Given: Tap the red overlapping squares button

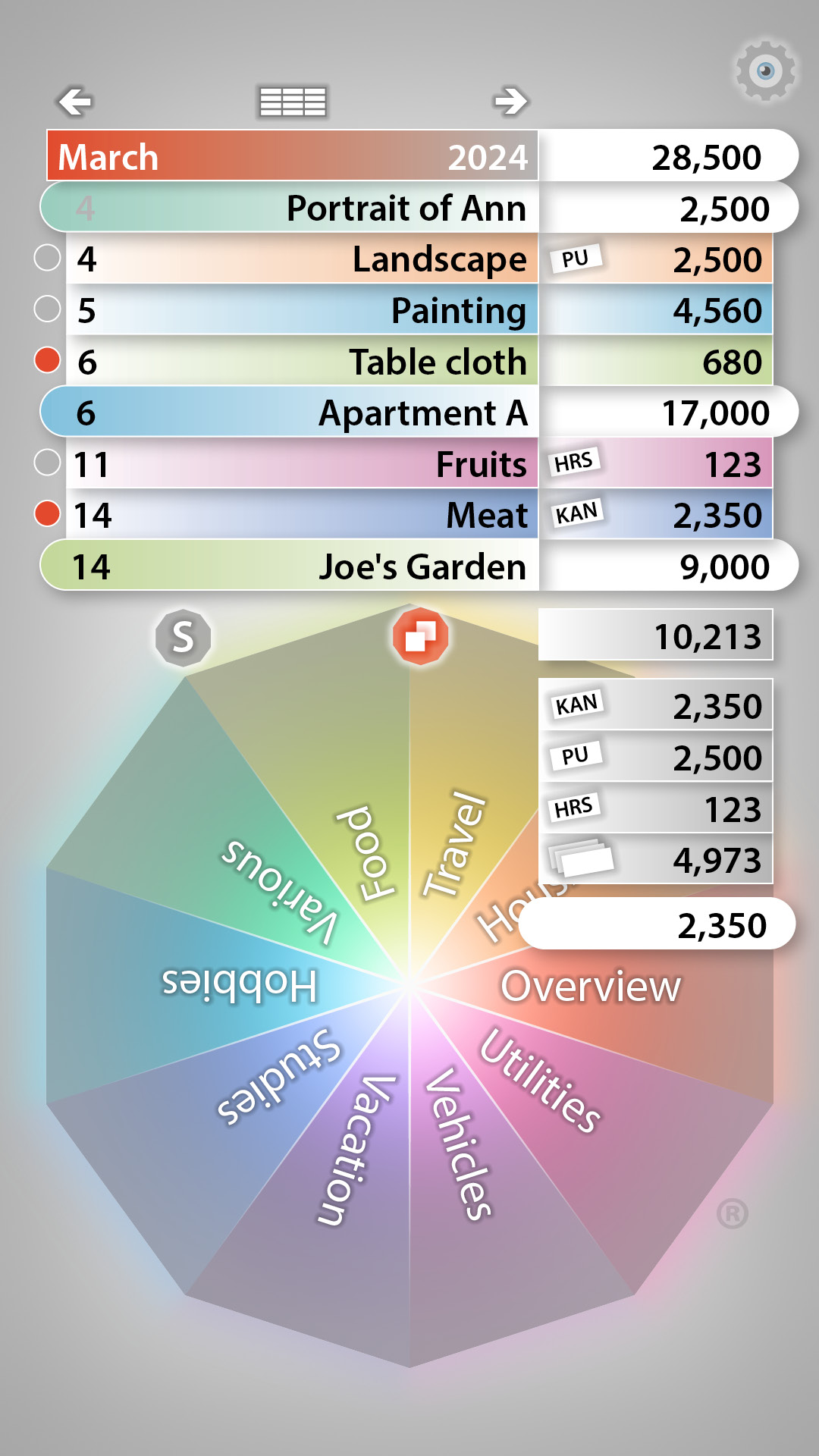Looking at the screenshot, I should pyautogui.click(x=420, y=635).
